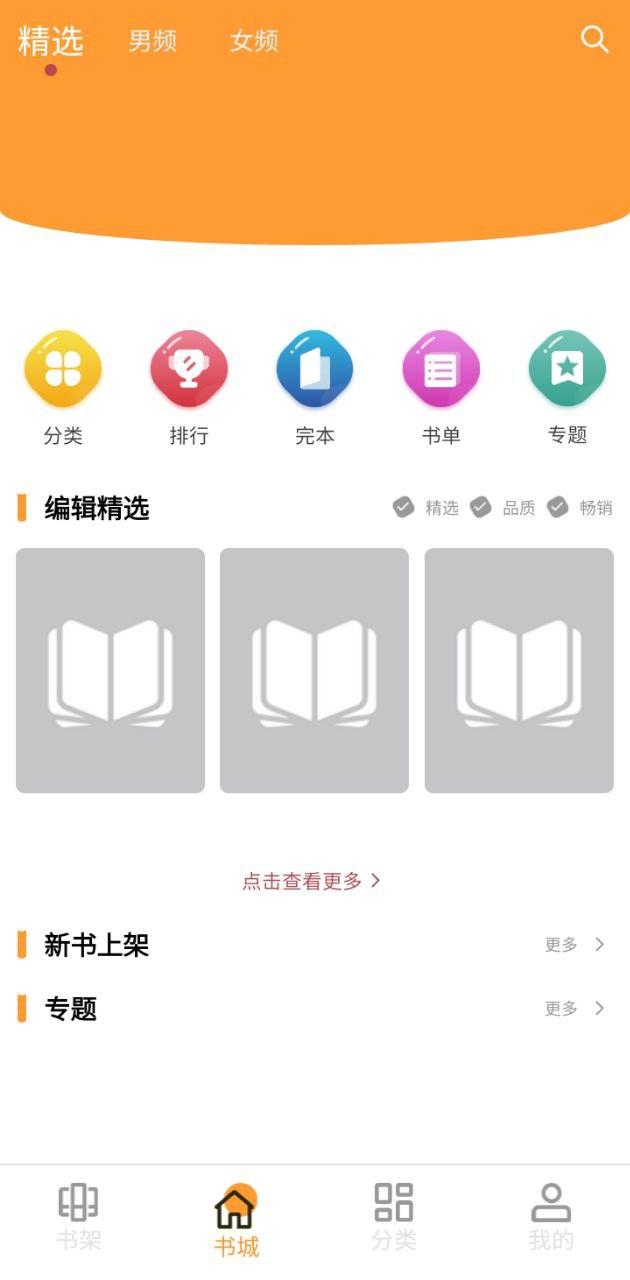This screenshot has height=1280, width=630.
Task: Open the 分类 shortcut icon
Action: coord(63,370)
